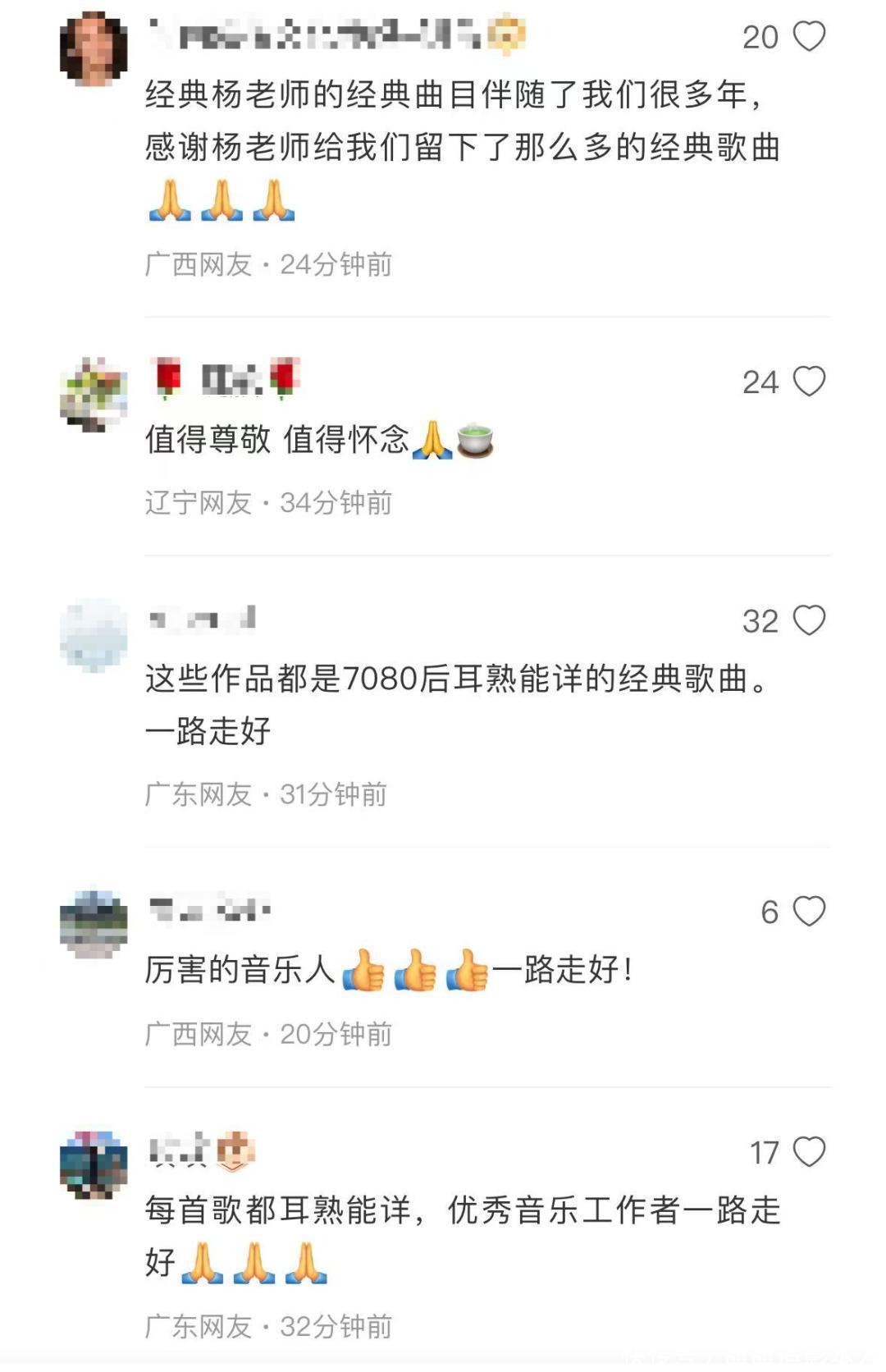Like the comment mentioning 7080后 classic songs

[x=809, y=620]
